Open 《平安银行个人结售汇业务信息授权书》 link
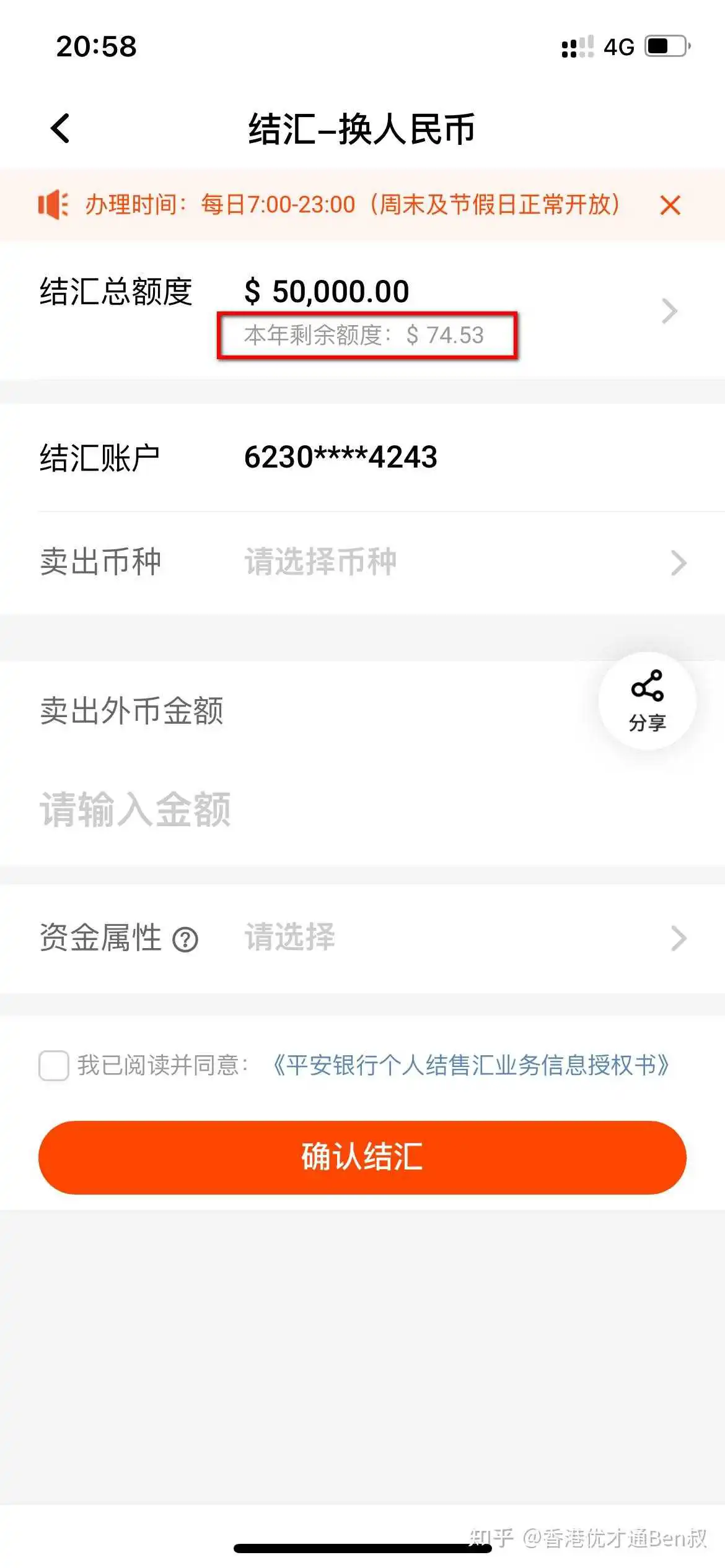 [471, 1065]
